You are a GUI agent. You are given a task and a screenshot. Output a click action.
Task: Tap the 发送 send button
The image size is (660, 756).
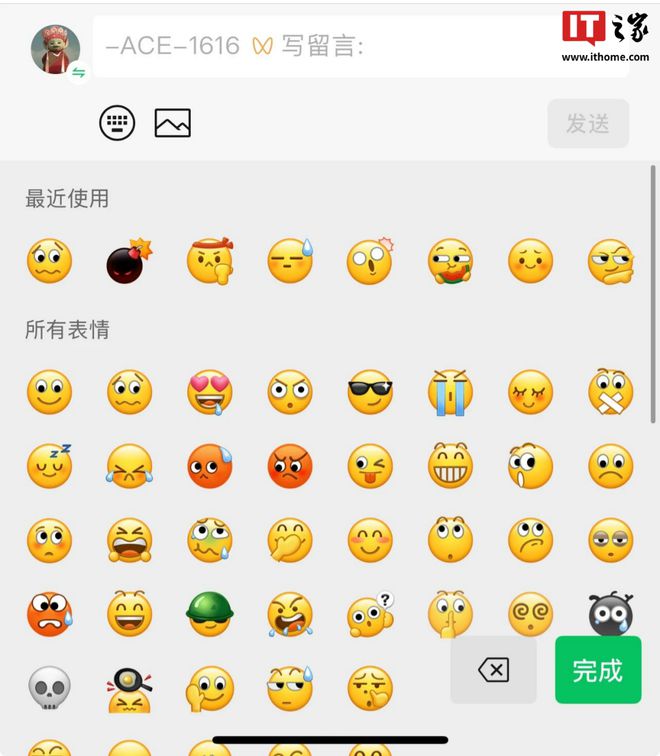point(588,123)
